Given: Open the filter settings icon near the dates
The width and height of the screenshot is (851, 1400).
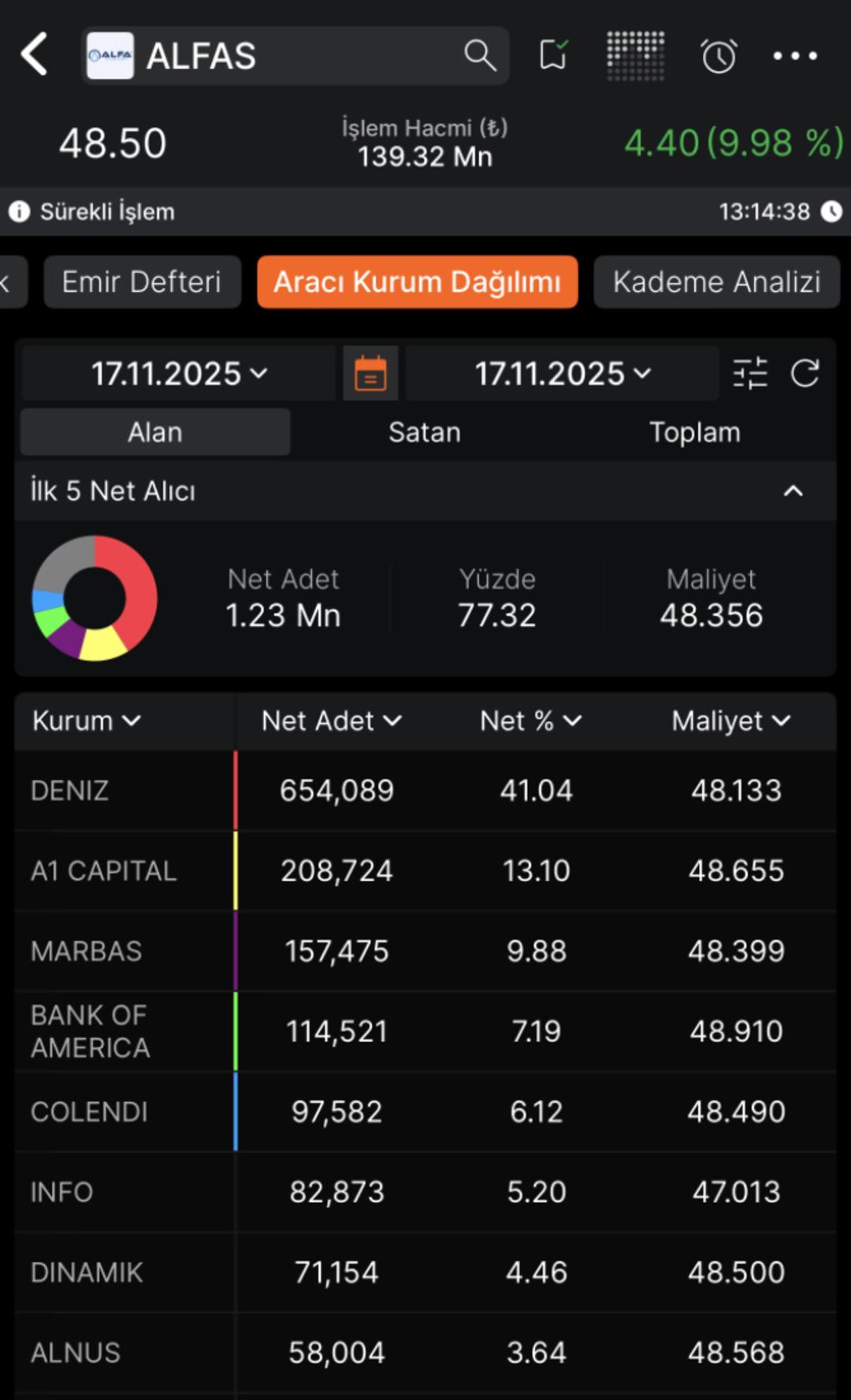Looking at the screenshot, I should pos(751,373).
